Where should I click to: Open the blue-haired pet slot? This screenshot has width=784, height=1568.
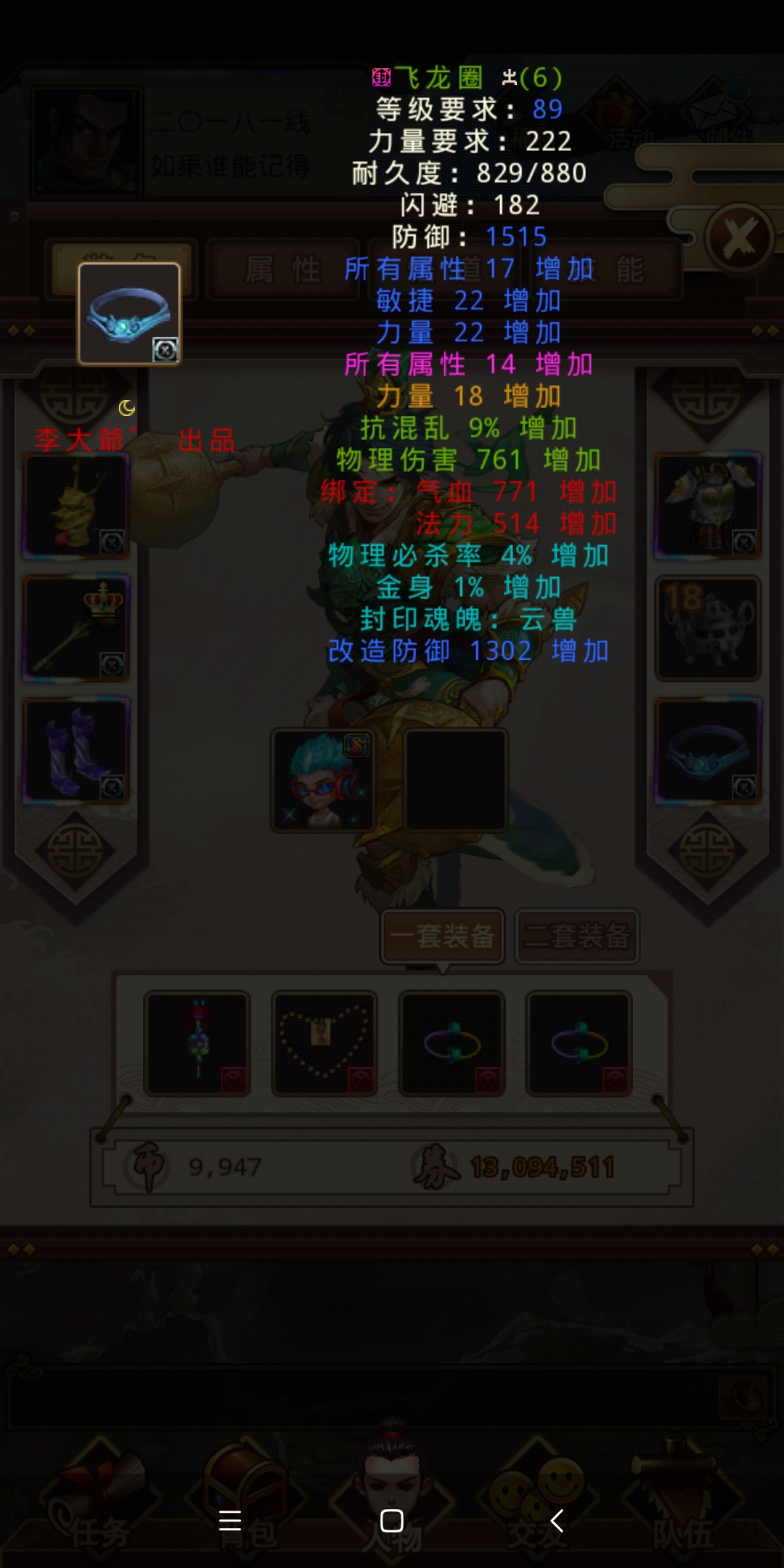point(323,780)
